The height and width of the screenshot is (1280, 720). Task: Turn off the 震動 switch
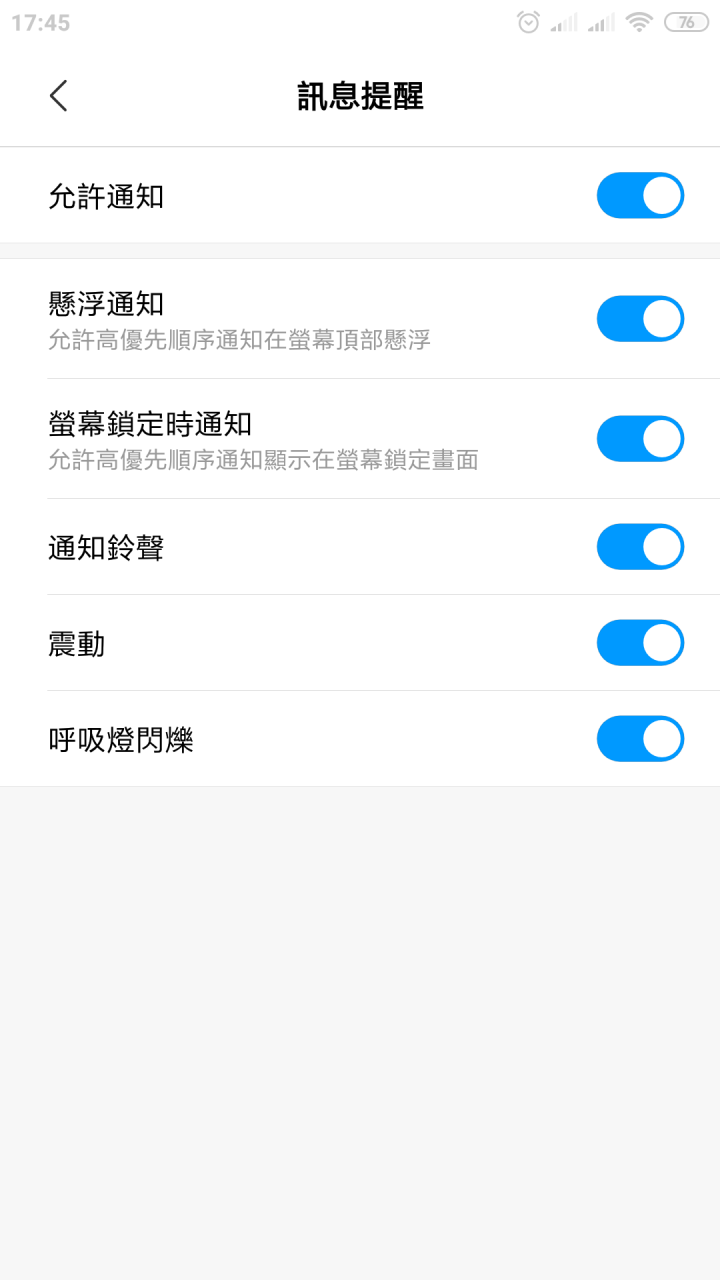click(x=640, y=643)
